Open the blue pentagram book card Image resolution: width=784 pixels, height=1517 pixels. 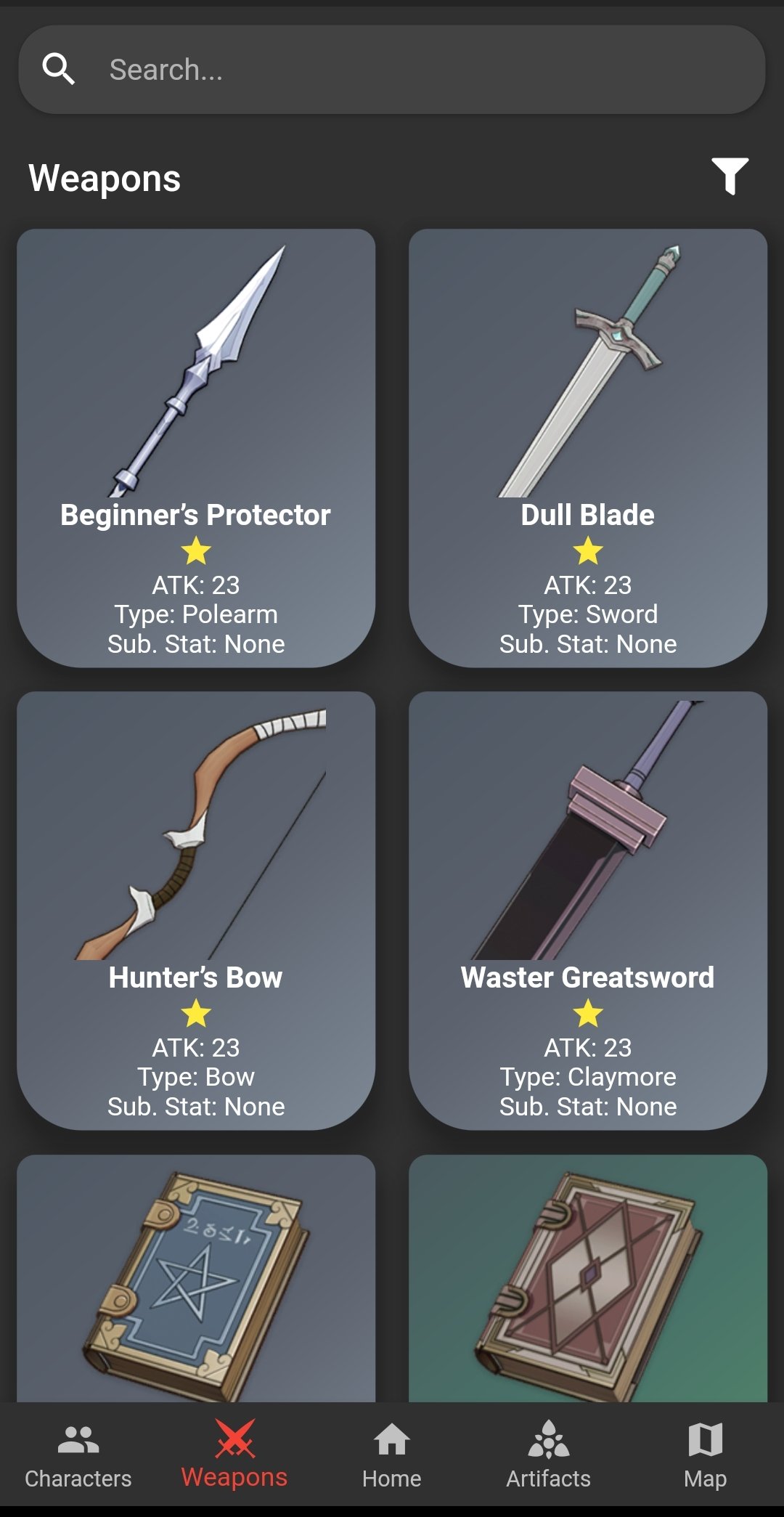tap(196, 1278)
